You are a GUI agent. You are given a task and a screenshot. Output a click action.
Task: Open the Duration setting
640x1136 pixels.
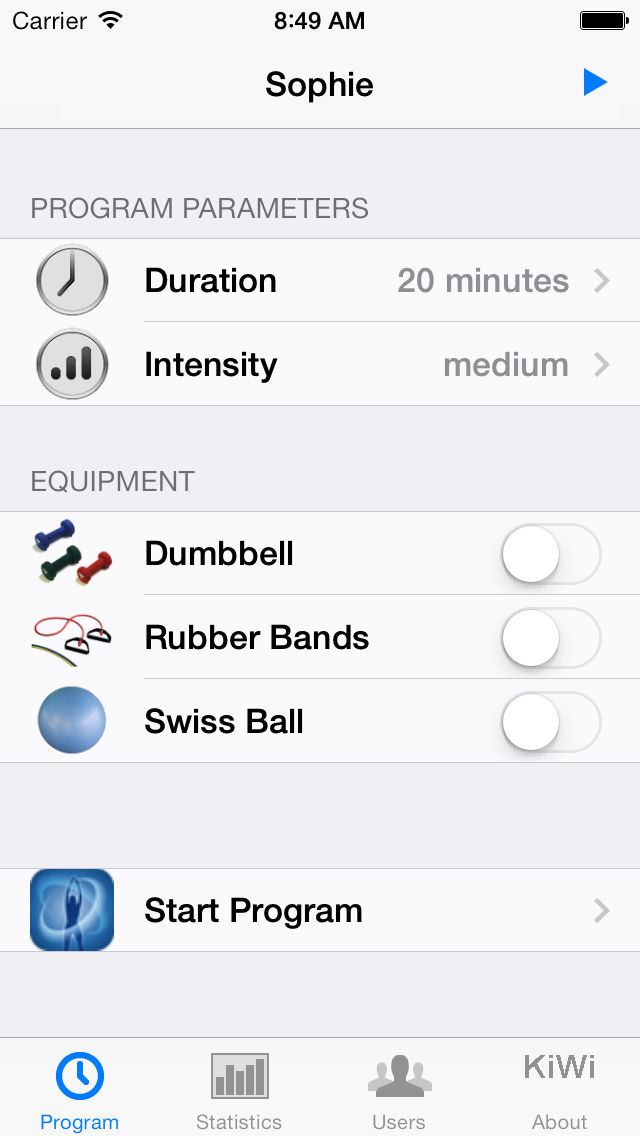pyautogui.click(x=320, y=280)
